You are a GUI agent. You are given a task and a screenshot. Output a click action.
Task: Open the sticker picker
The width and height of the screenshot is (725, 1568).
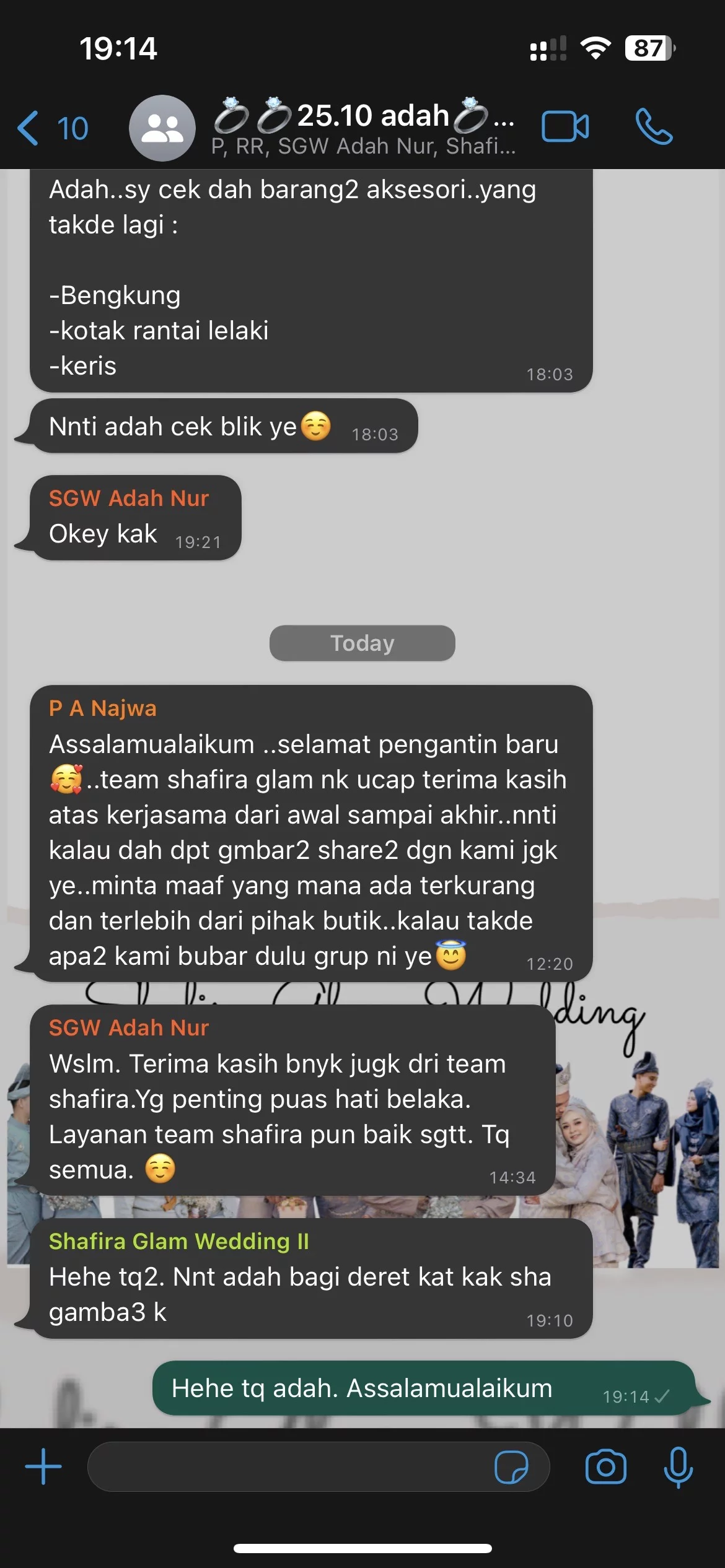511,1467
